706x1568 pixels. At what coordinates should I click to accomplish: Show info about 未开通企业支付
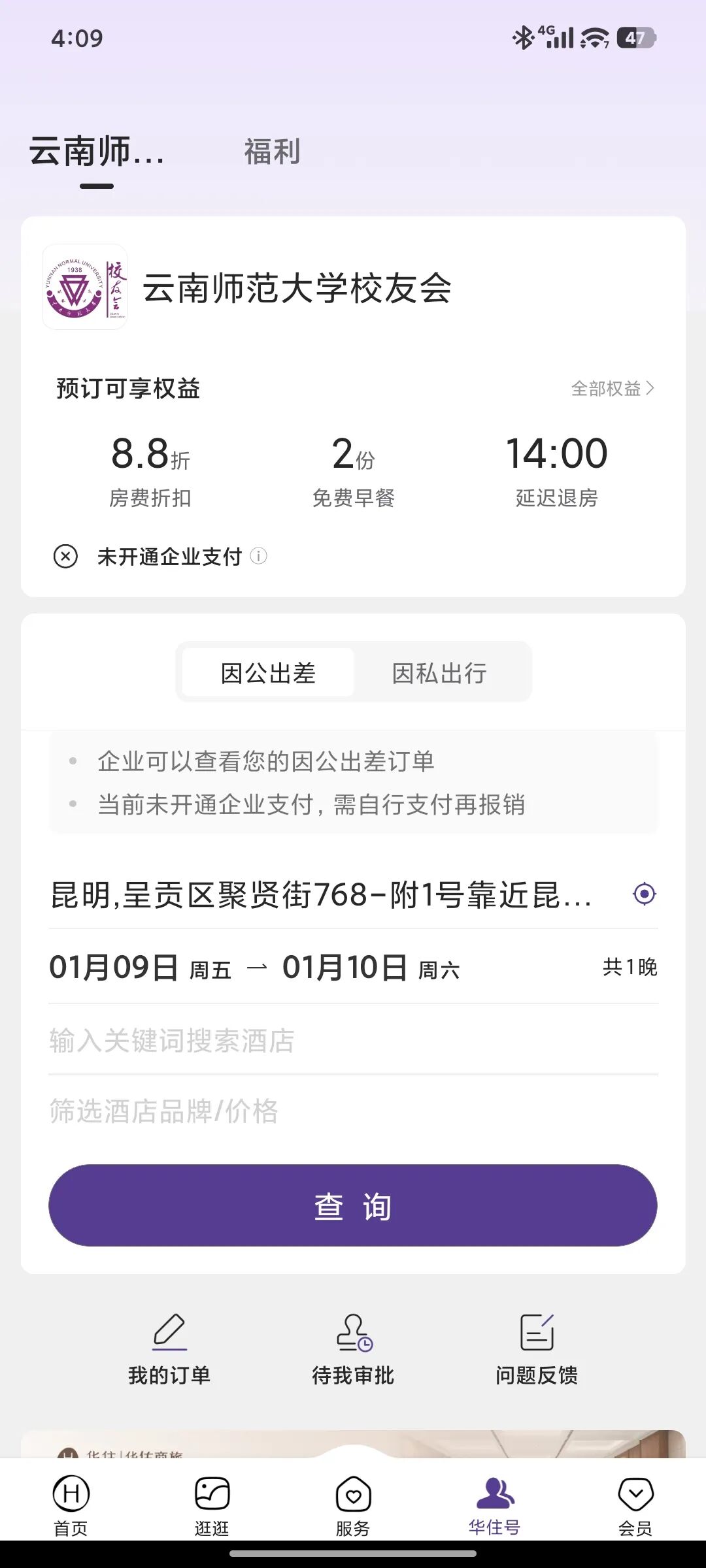259,556
